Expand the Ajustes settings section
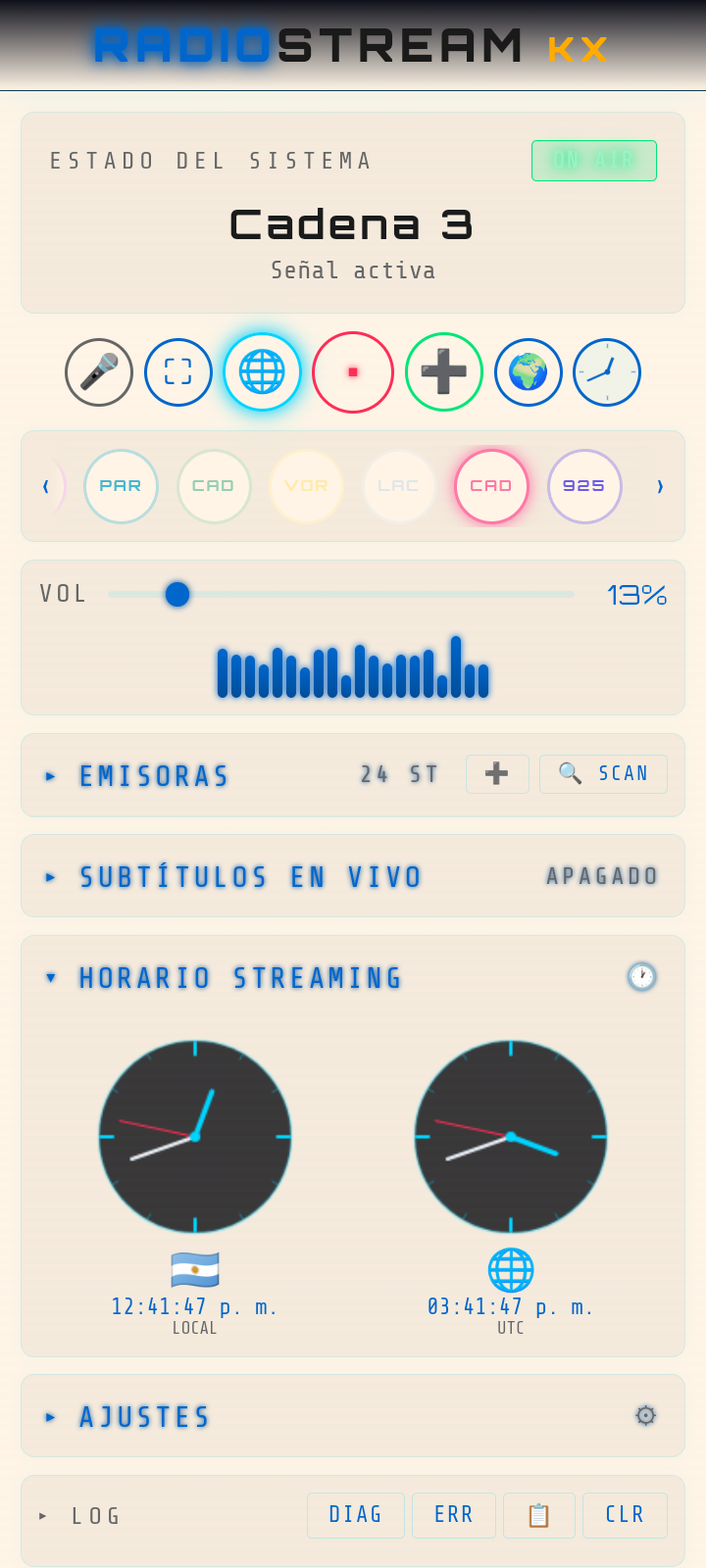706x1568 pixels. point(145,1417)
